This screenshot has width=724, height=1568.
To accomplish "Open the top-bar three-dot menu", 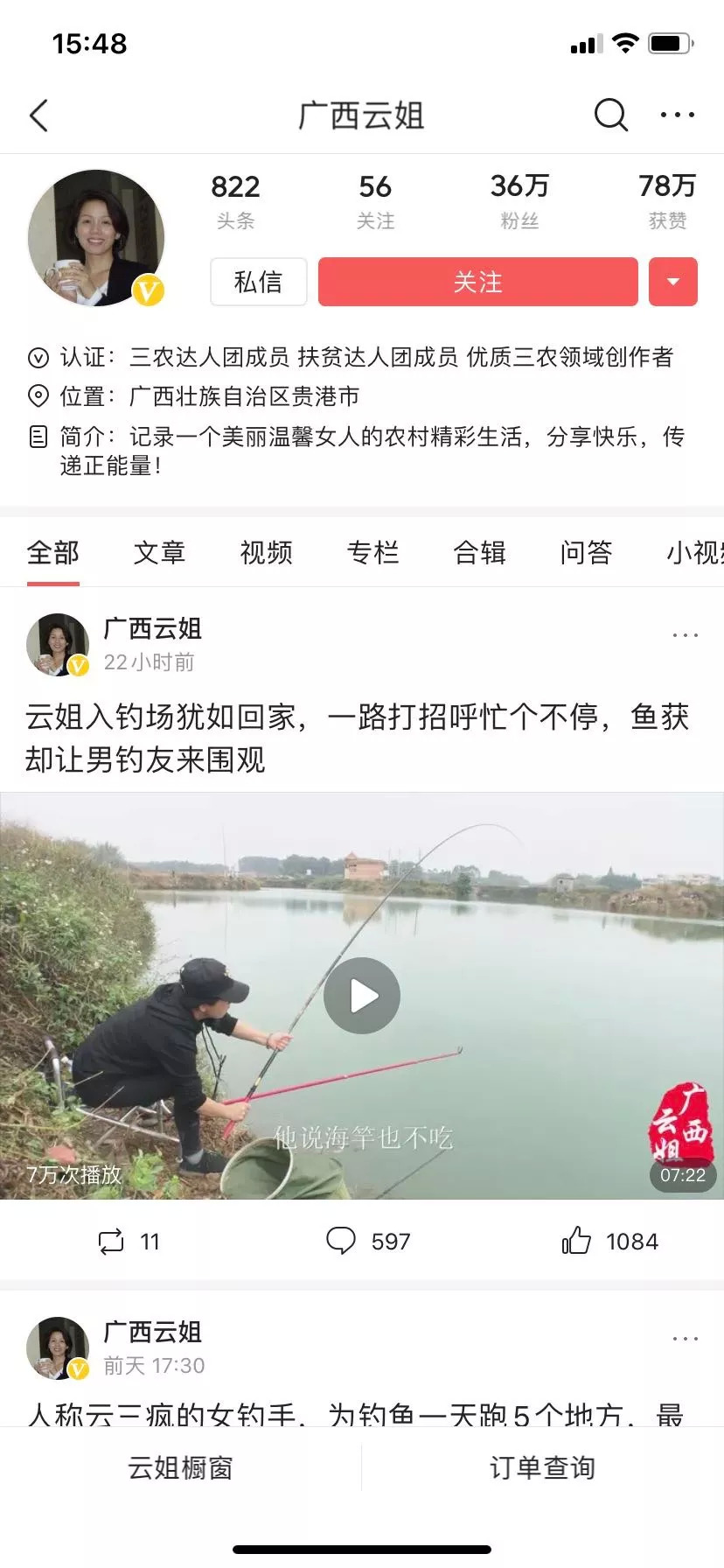I will tap(677, 115).
